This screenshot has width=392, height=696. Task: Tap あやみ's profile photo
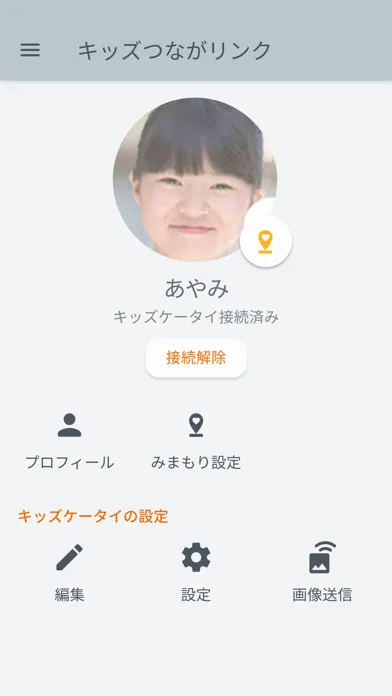pos(195,179)
